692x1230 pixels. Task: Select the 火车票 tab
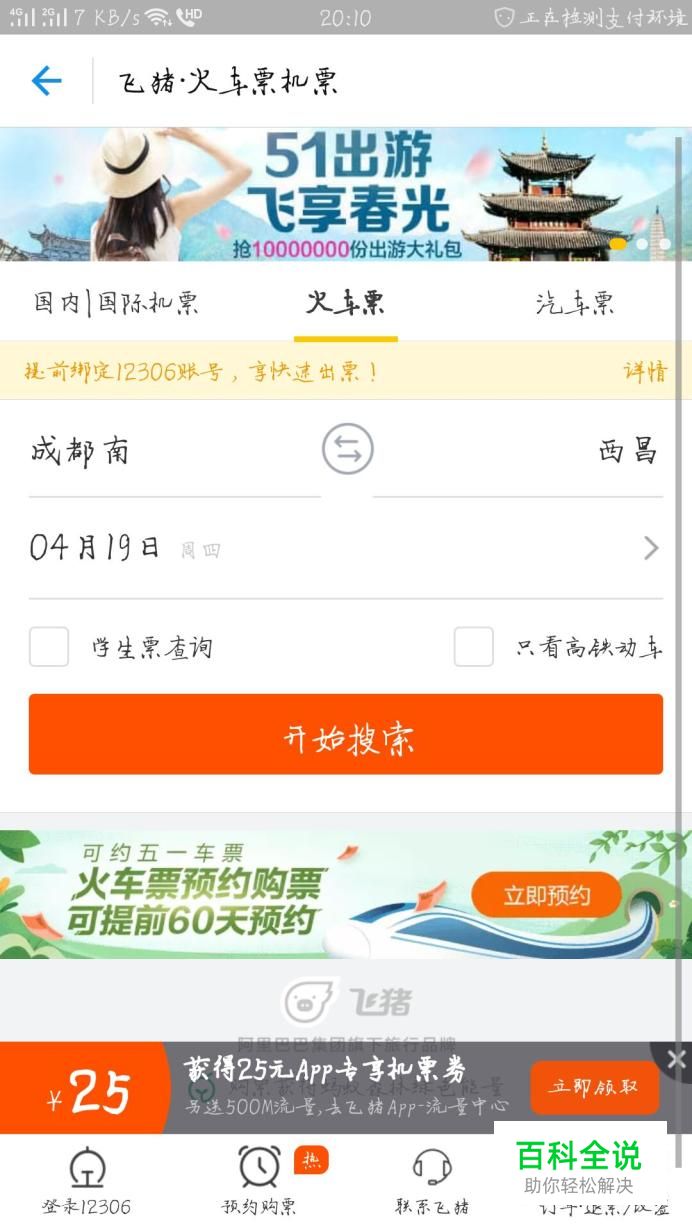[x=346, y=304]
